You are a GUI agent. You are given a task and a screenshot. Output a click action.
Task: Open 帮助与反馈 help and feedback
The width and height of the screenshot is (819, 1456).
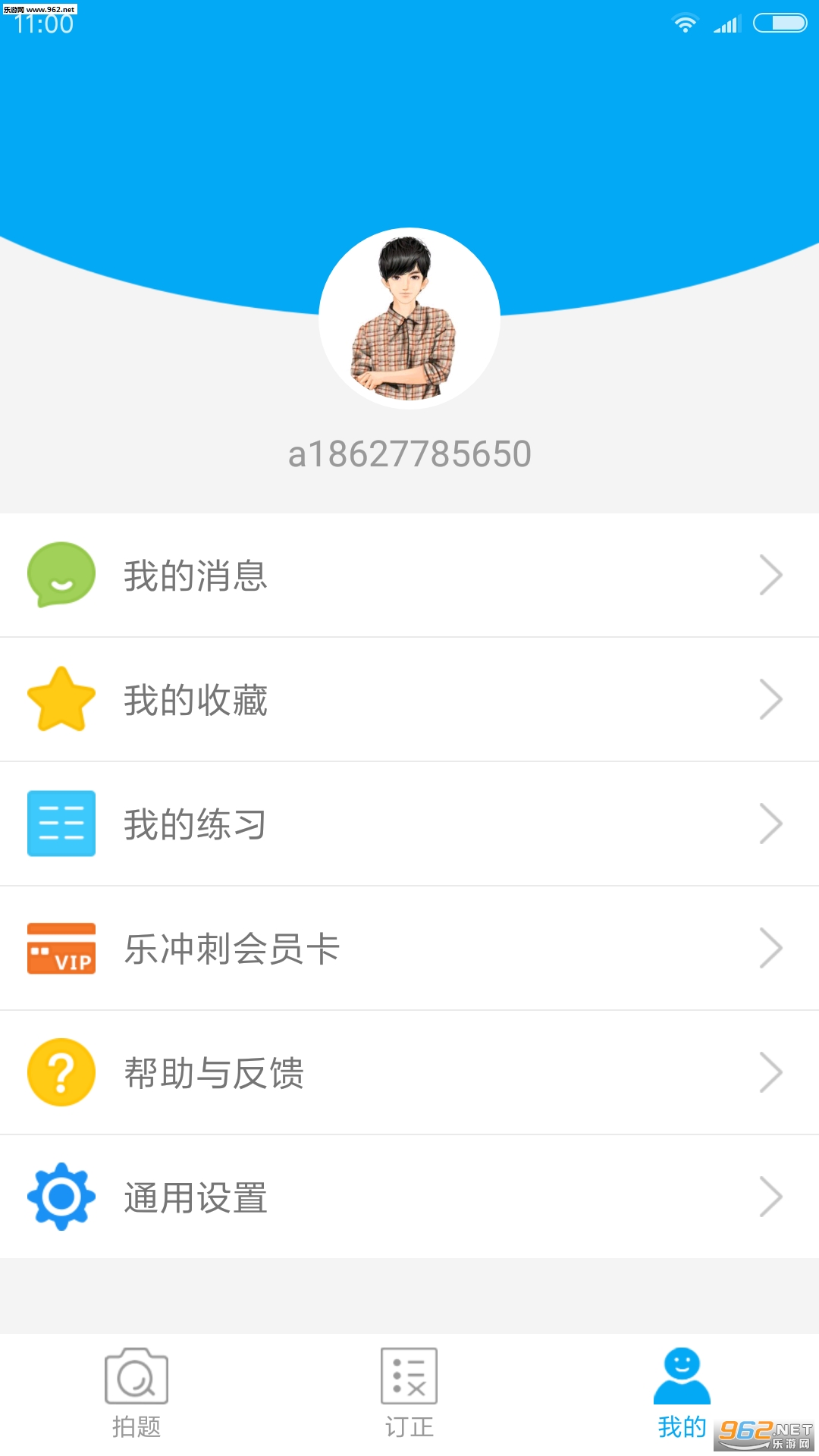point(409,1073)
